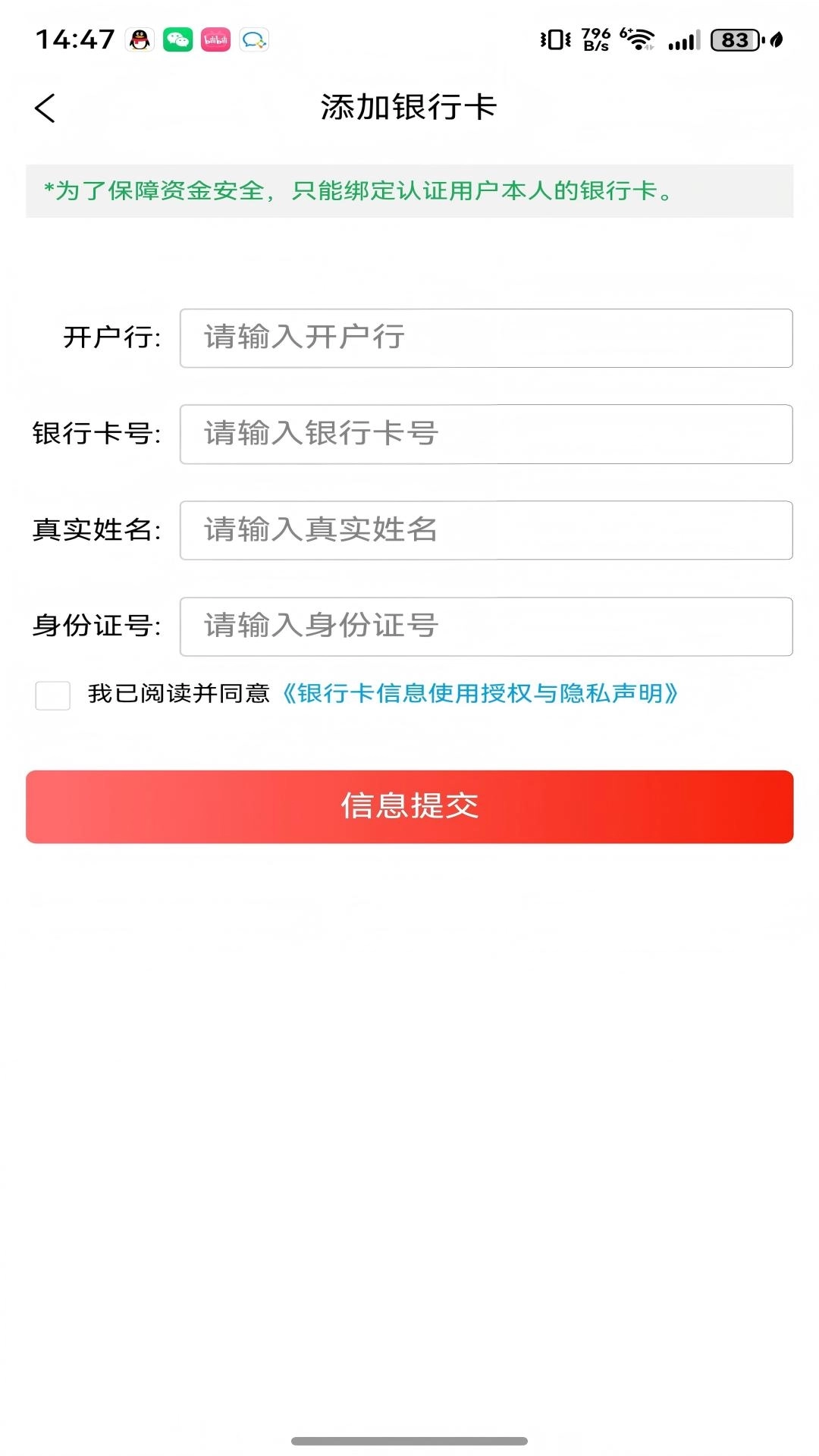Screen dimensions: 819x1456
Task: Tap the back arrow to leave 添加银行卡
Action: point(45,108)
